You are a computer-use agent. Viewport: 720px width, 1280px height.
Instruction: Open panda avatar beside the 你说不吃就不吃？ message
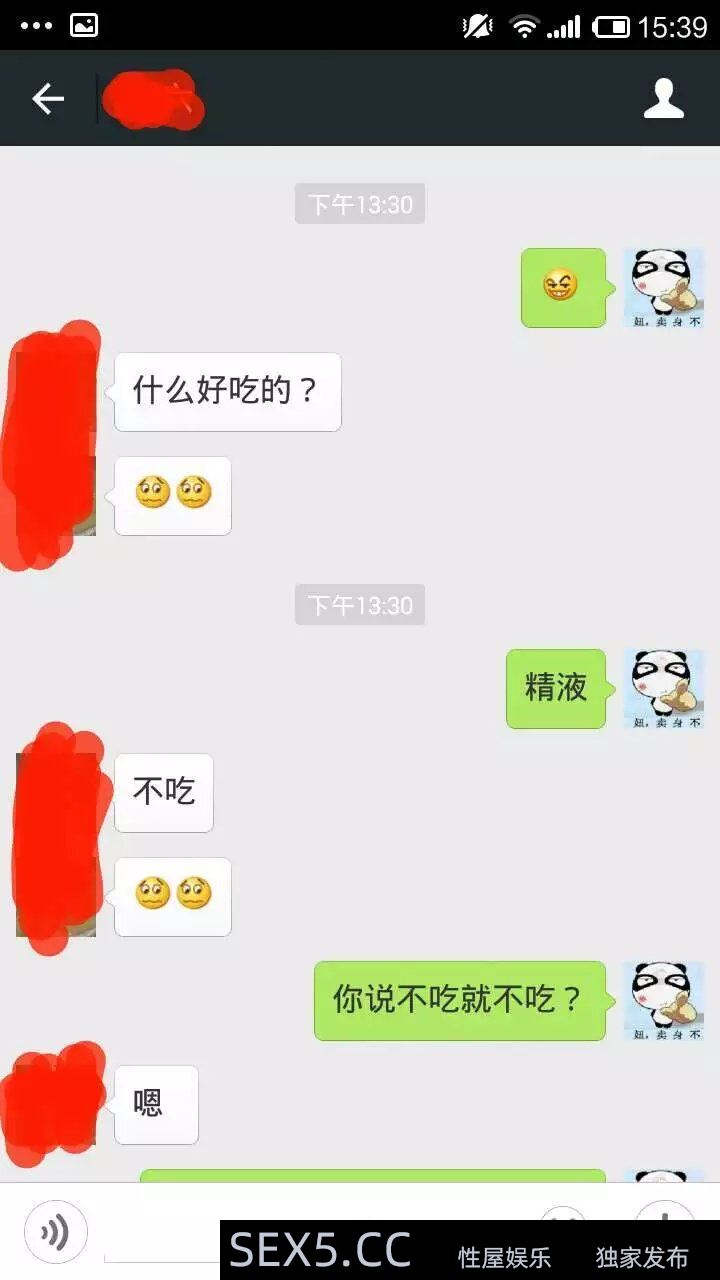pos(664,1000)
